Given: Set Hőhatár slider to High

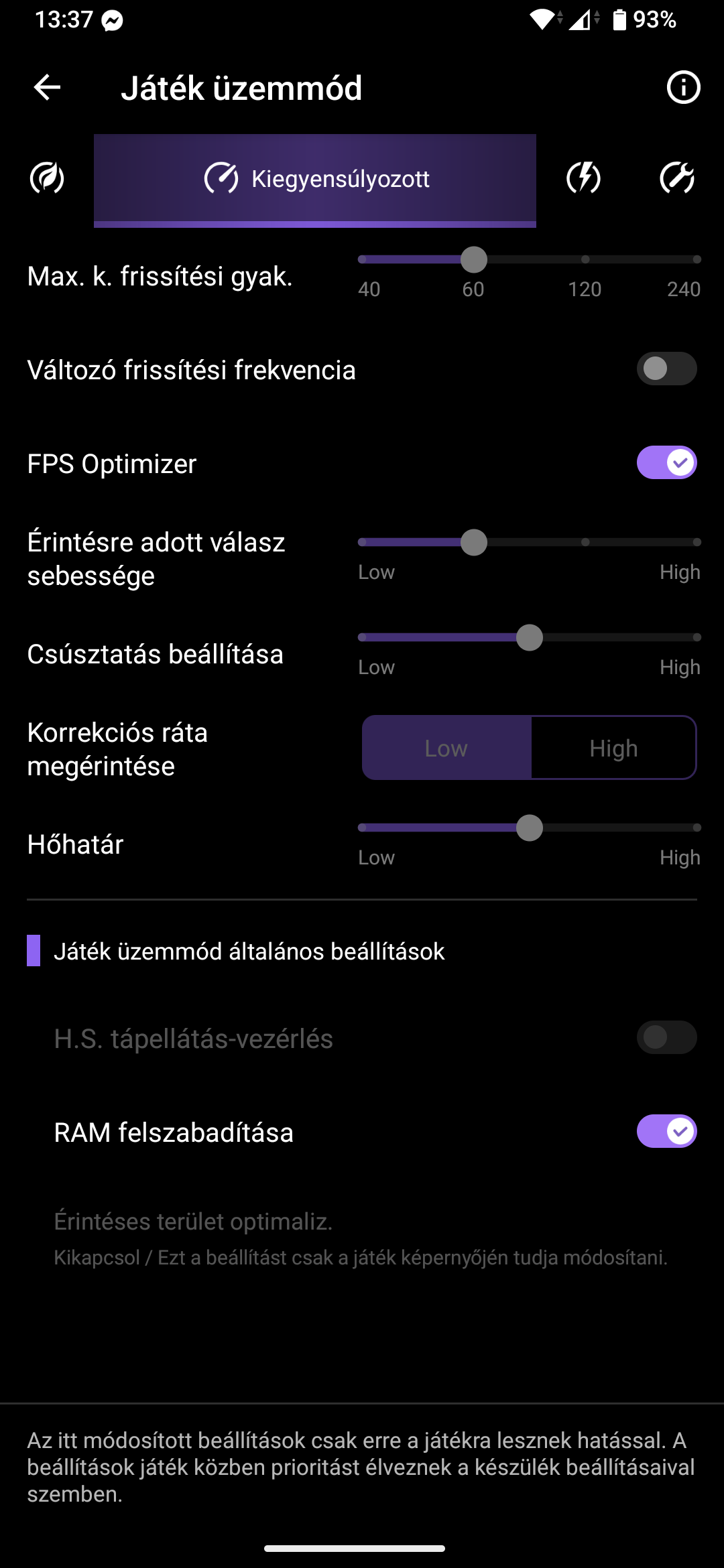Looking at the screenshot, I should coord(697,828).
